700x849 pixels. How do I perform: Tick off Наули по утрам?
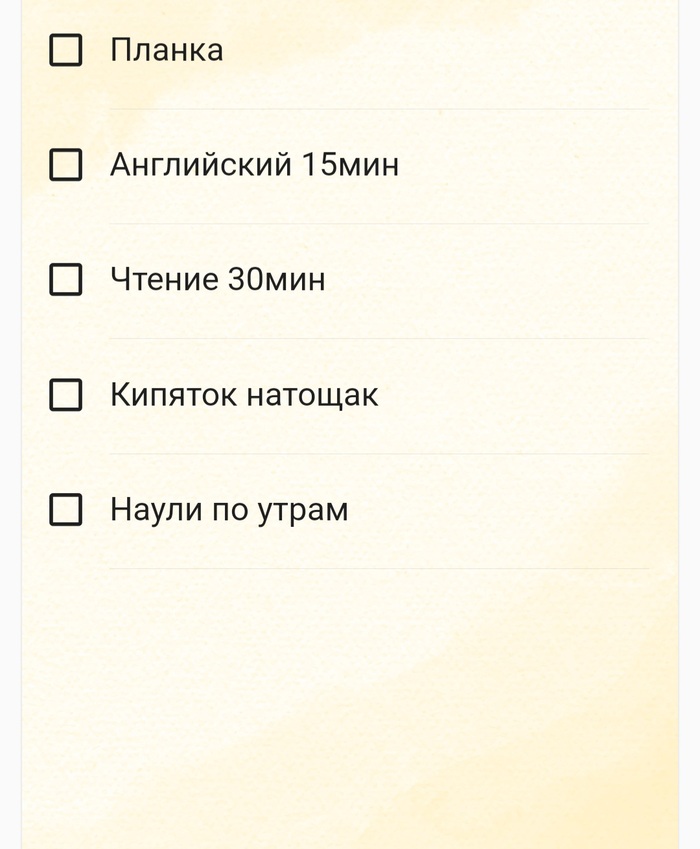(x=66, y=510)
